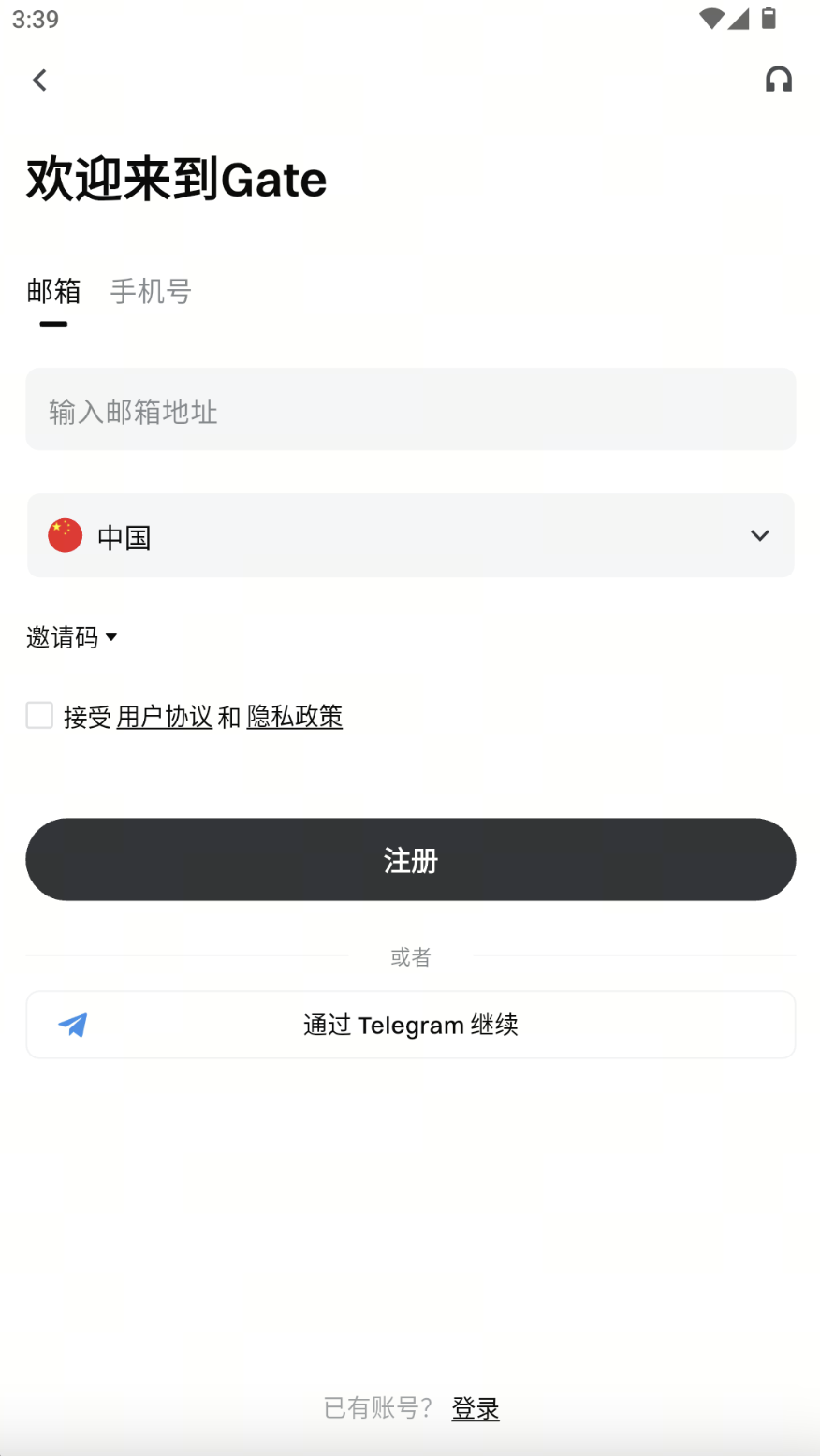Go back using the top-left arrow
Image resolution: width=820 pixels, height=1456 pixels.
(39, 80)
